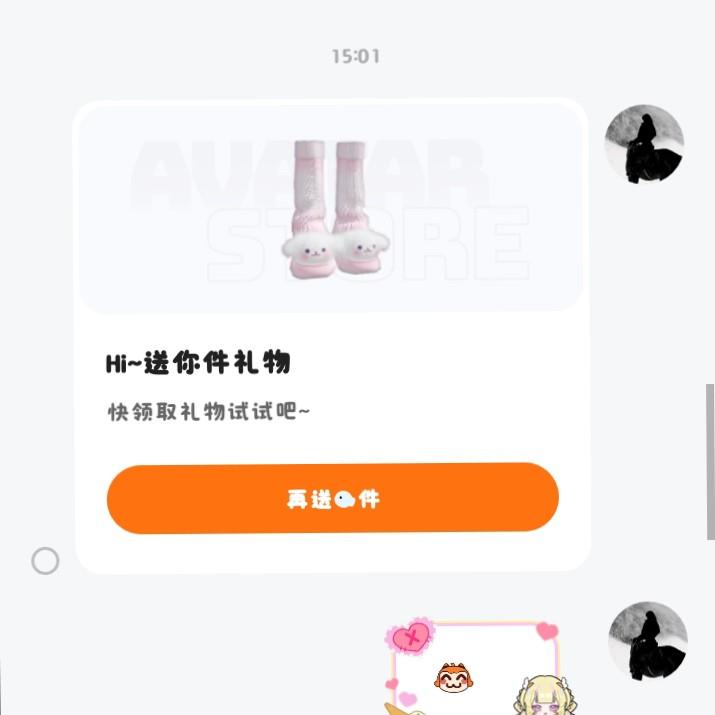The image size is (715, 715).
Task: Tap sender's avatar beside the sticker message
Action: tap(648, 642)
